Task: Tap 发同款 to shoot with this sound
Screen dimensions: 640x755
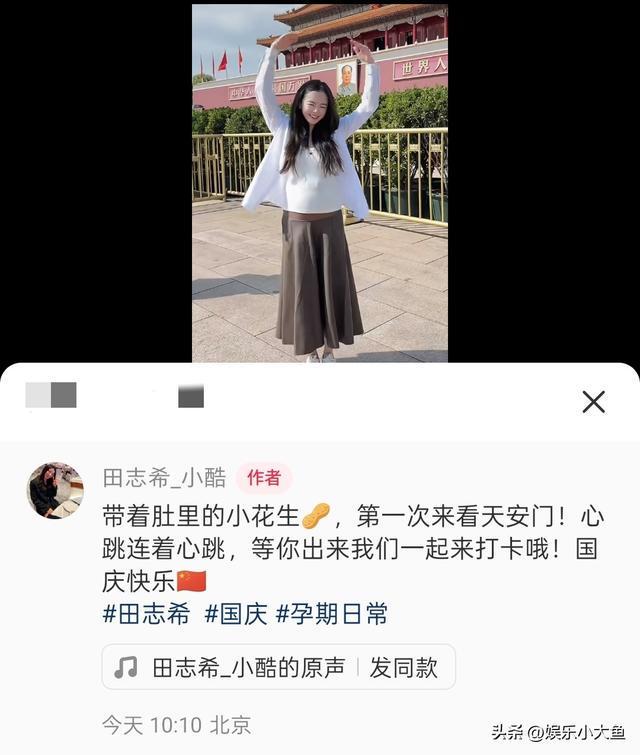Action: click(x=404, y=667)
